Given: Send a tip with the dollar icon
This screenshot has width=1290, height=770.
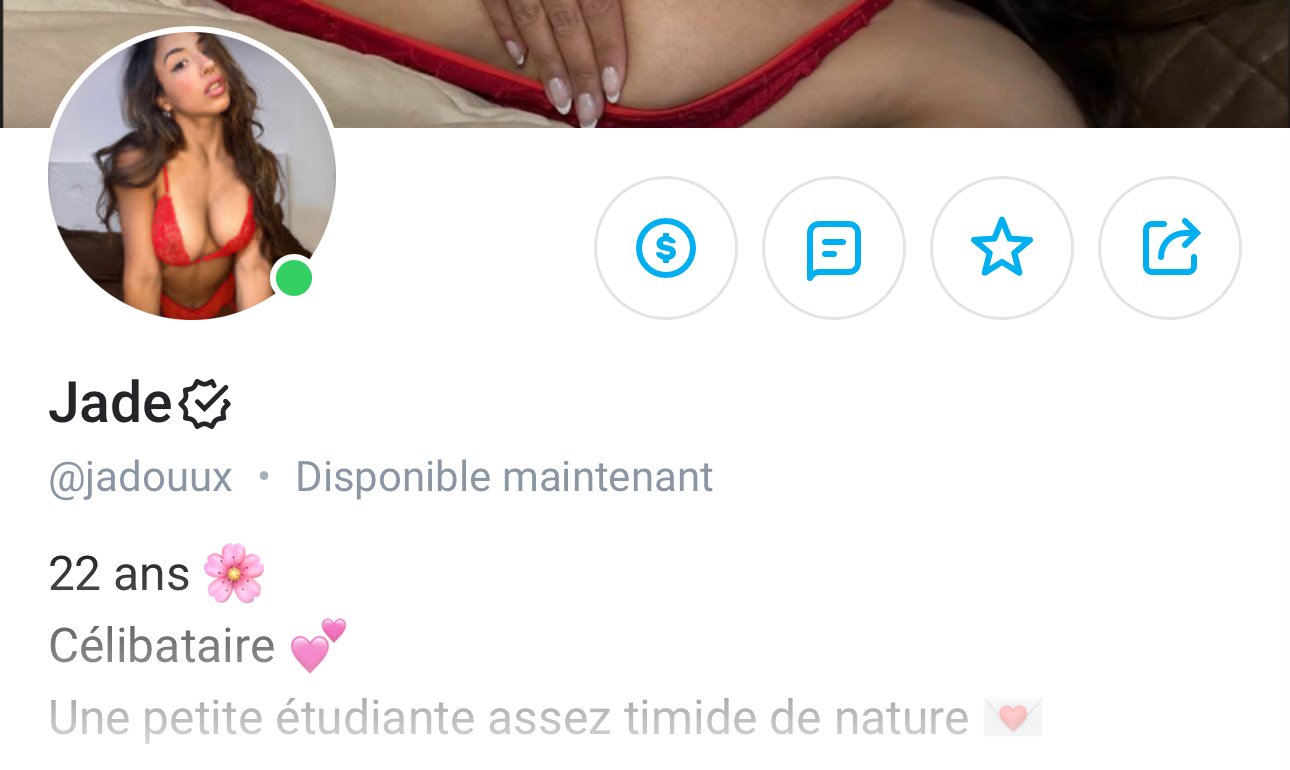Looking at the screenshot, I should 665,248.
